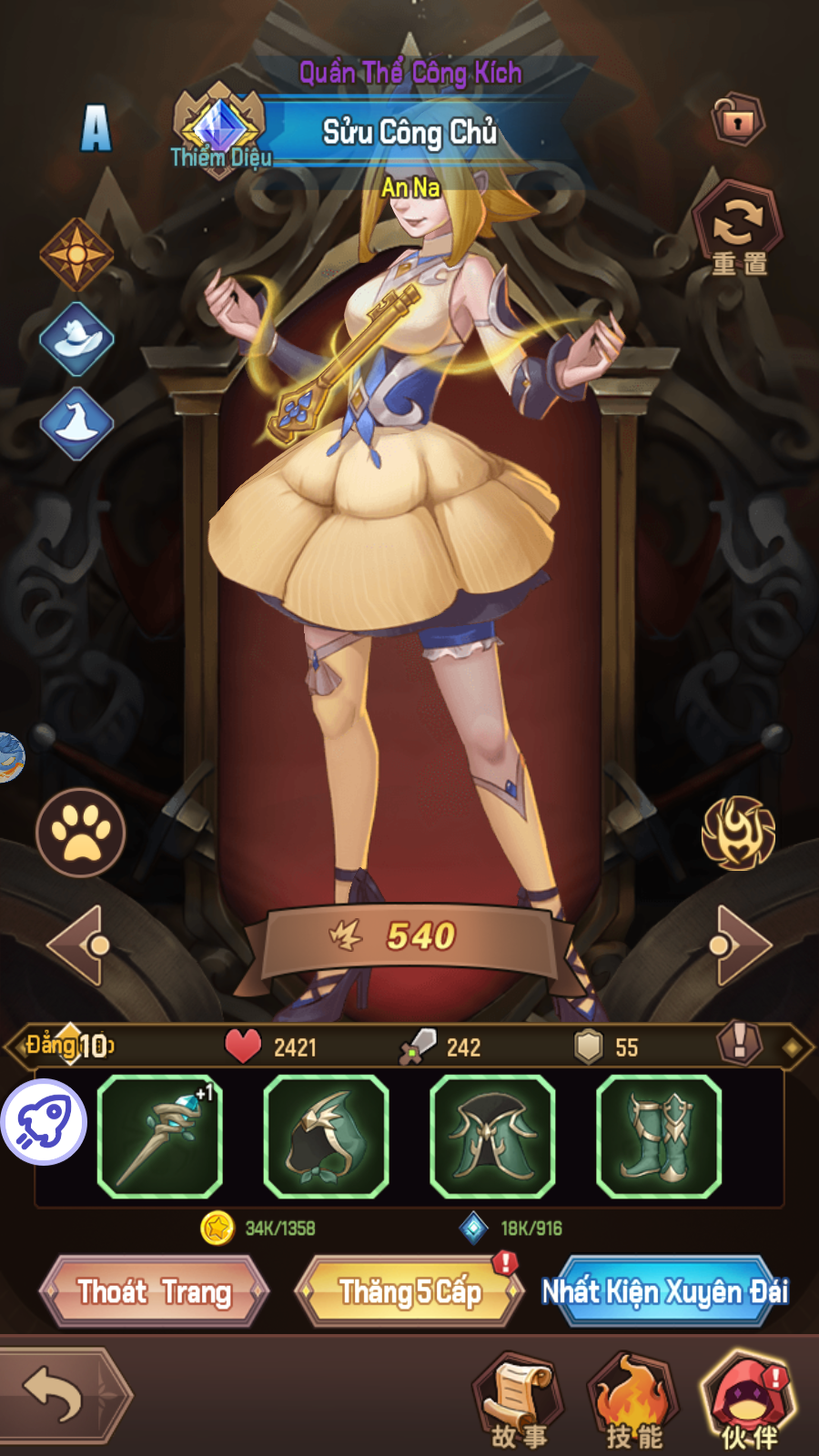Select the green boots slot

pos(659,1137)
